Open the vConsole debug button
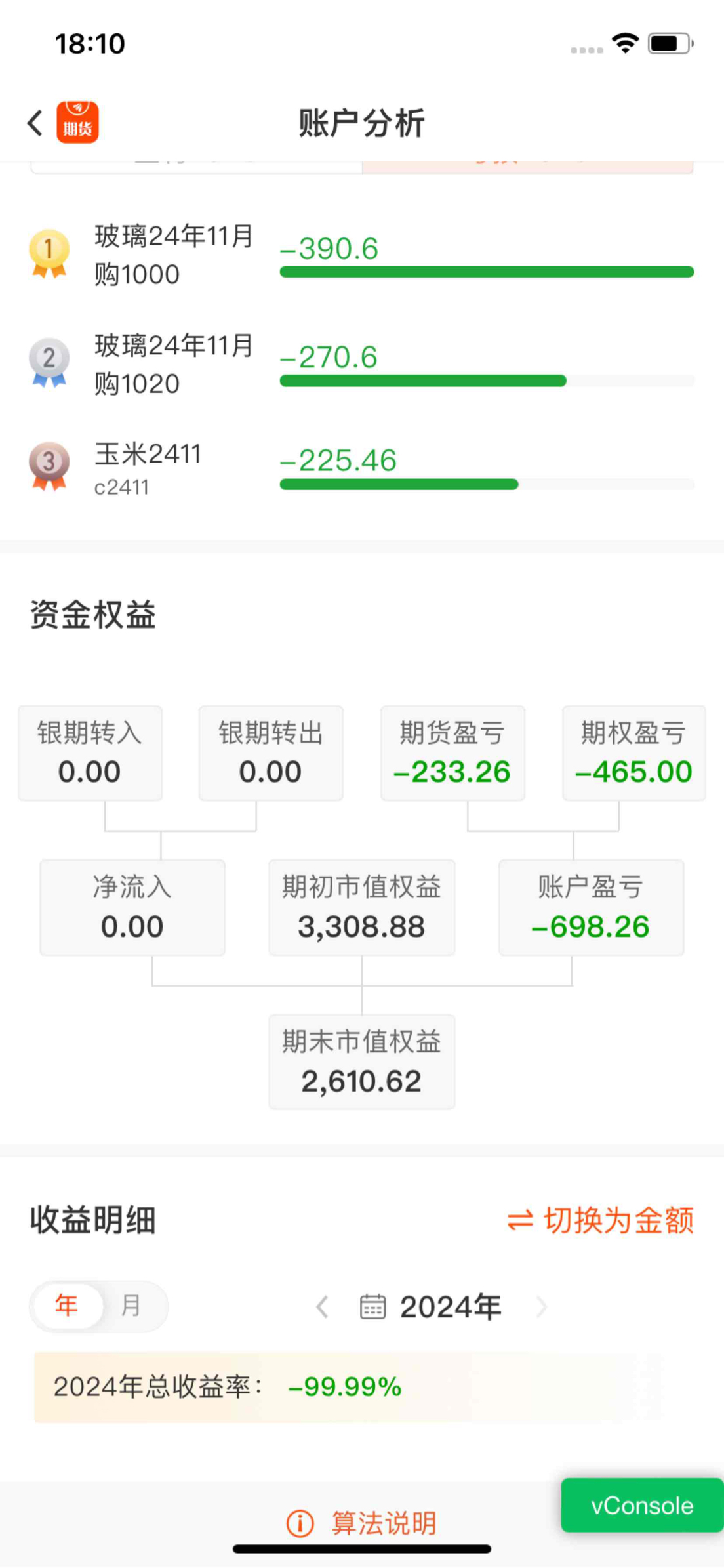 pyautogui.click(x=643, y=1505)
